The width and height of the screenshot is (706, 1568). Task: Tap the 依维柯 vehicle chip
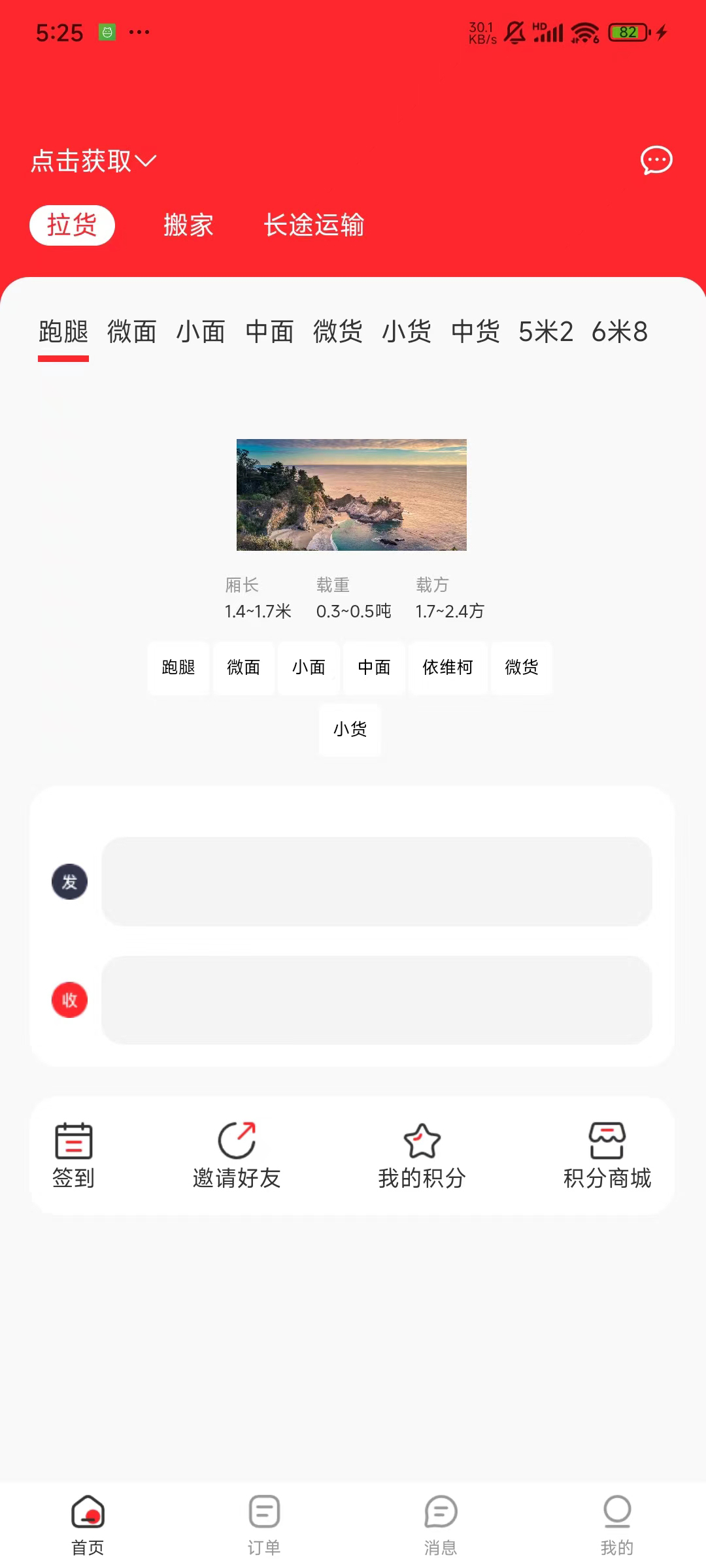[x=448, y=668]
